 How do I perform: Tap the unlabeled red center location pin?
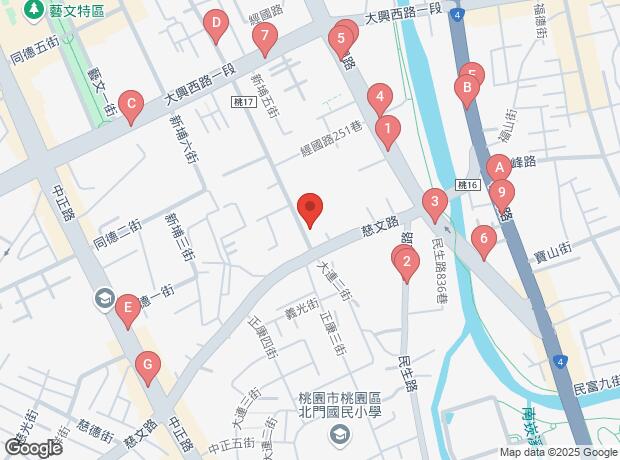[x=310, y=209]
